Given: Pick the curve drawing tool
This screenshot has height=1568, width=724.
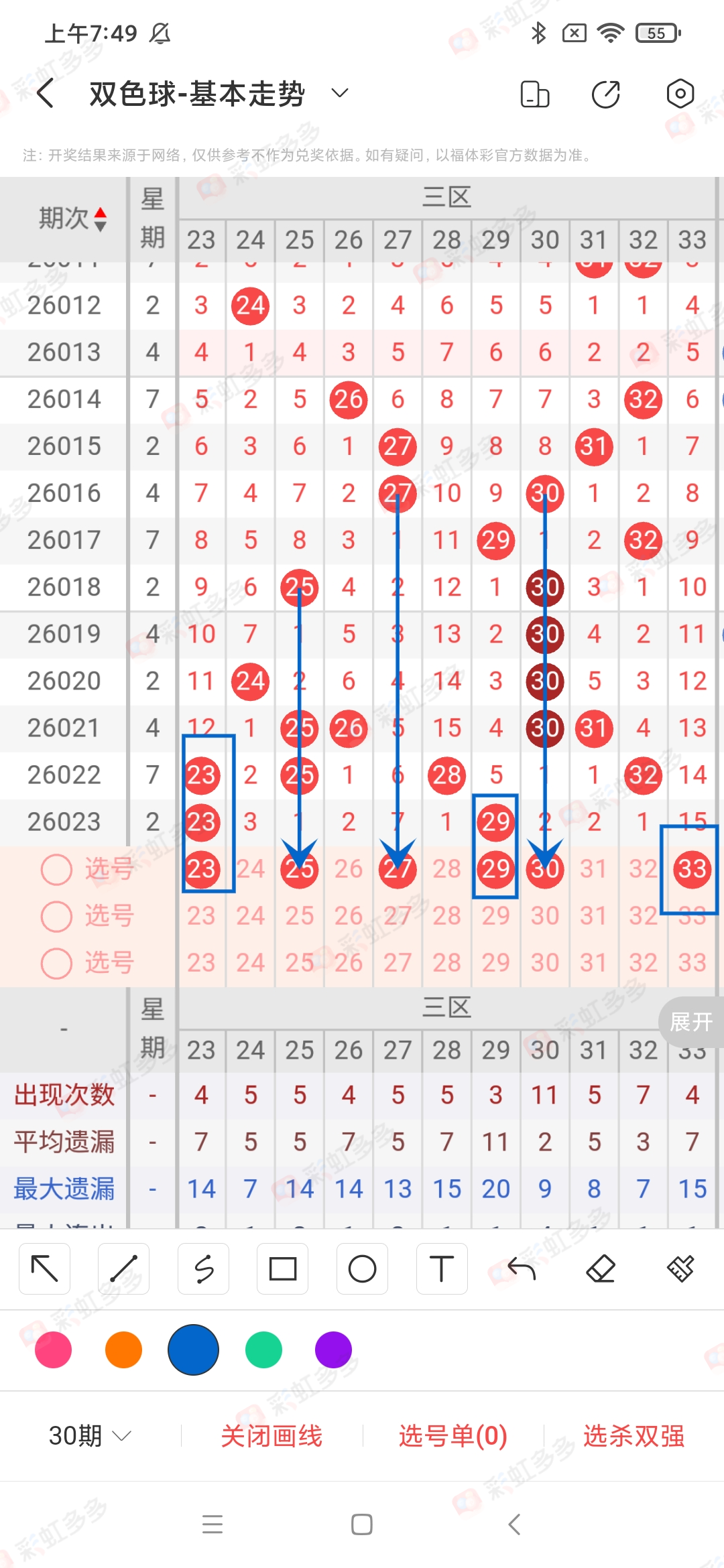Looking at the screenshot, I should pos(203,1268).
